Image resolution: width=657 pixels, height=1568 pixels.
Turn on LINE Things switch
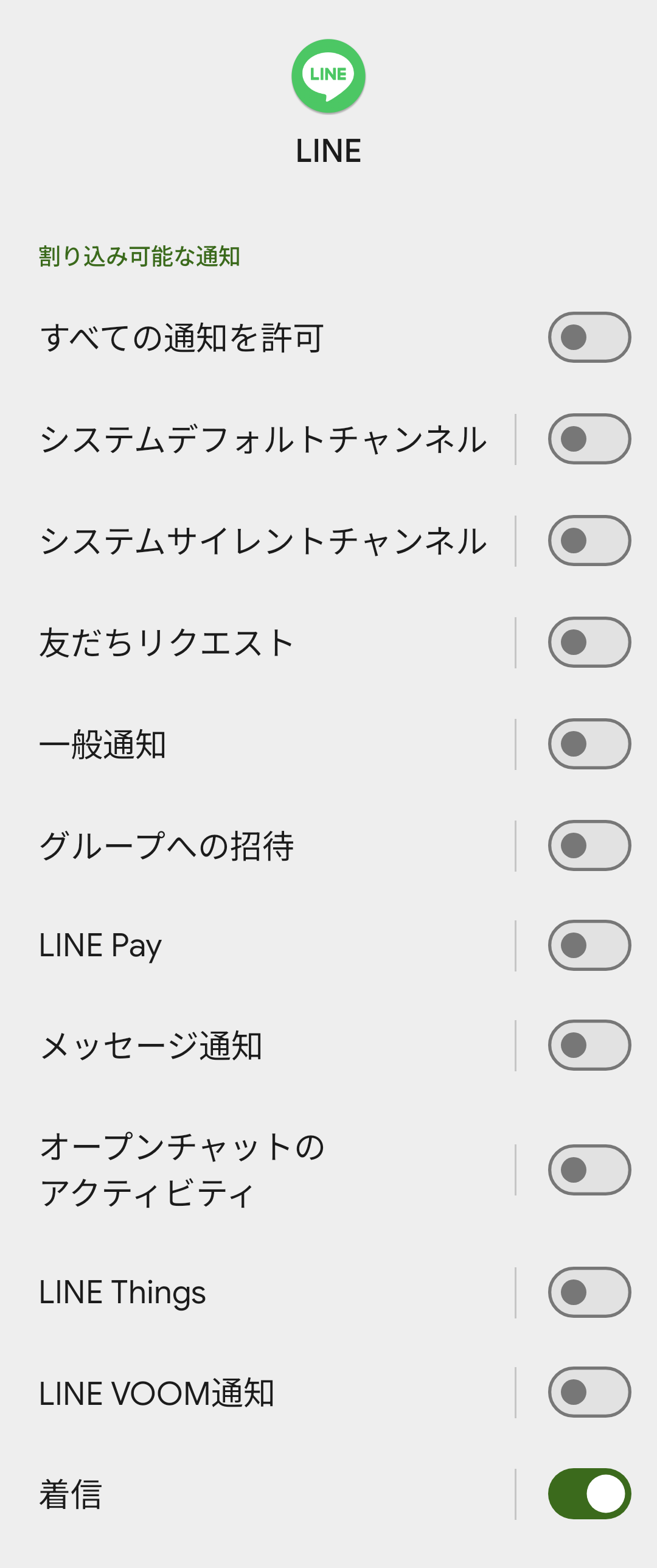click(x=589, y=1292)
